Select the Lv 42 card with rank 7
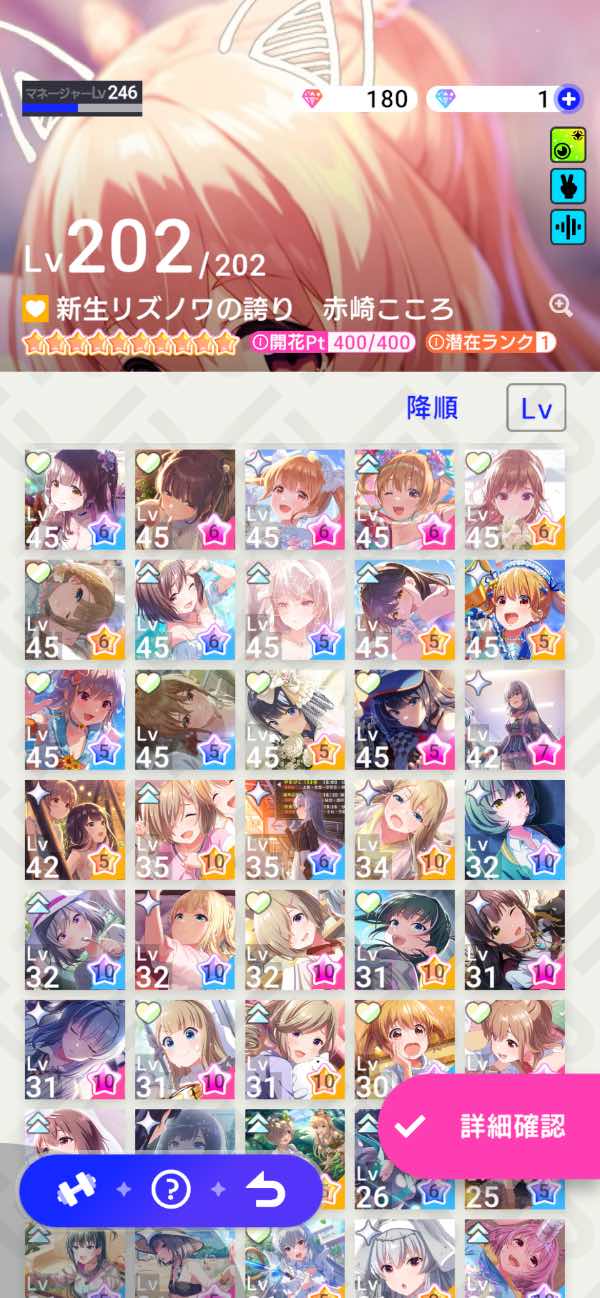 tap(515, 719)
